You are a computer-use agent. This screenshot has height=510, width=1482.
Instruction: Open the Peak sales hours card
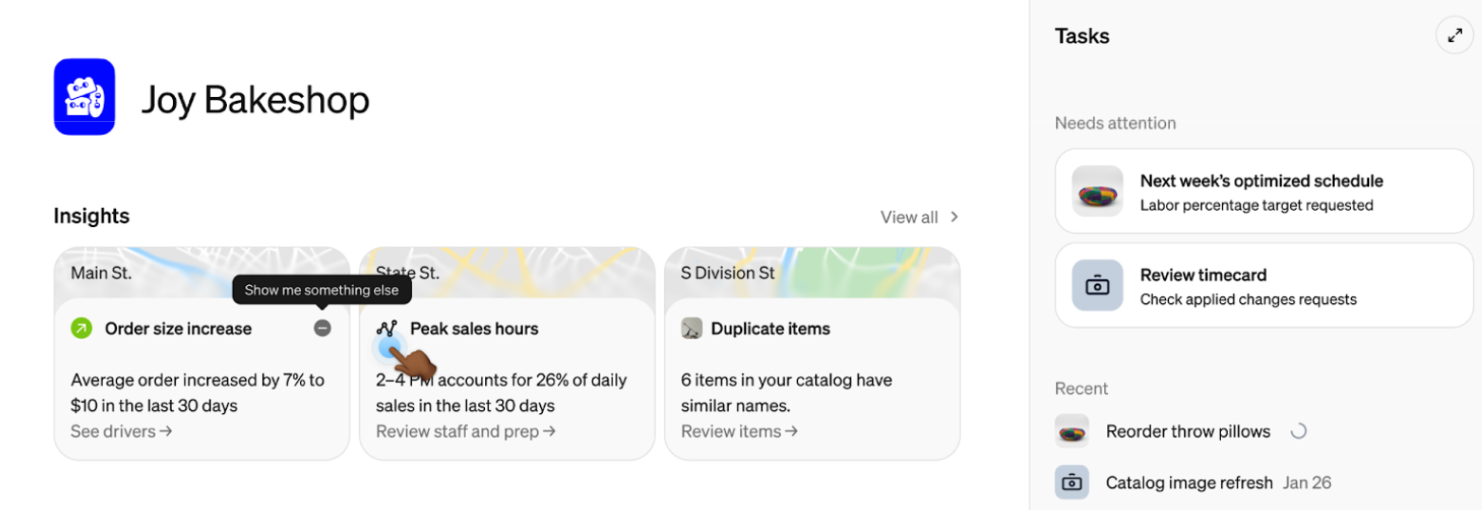[x=474, y=329]
